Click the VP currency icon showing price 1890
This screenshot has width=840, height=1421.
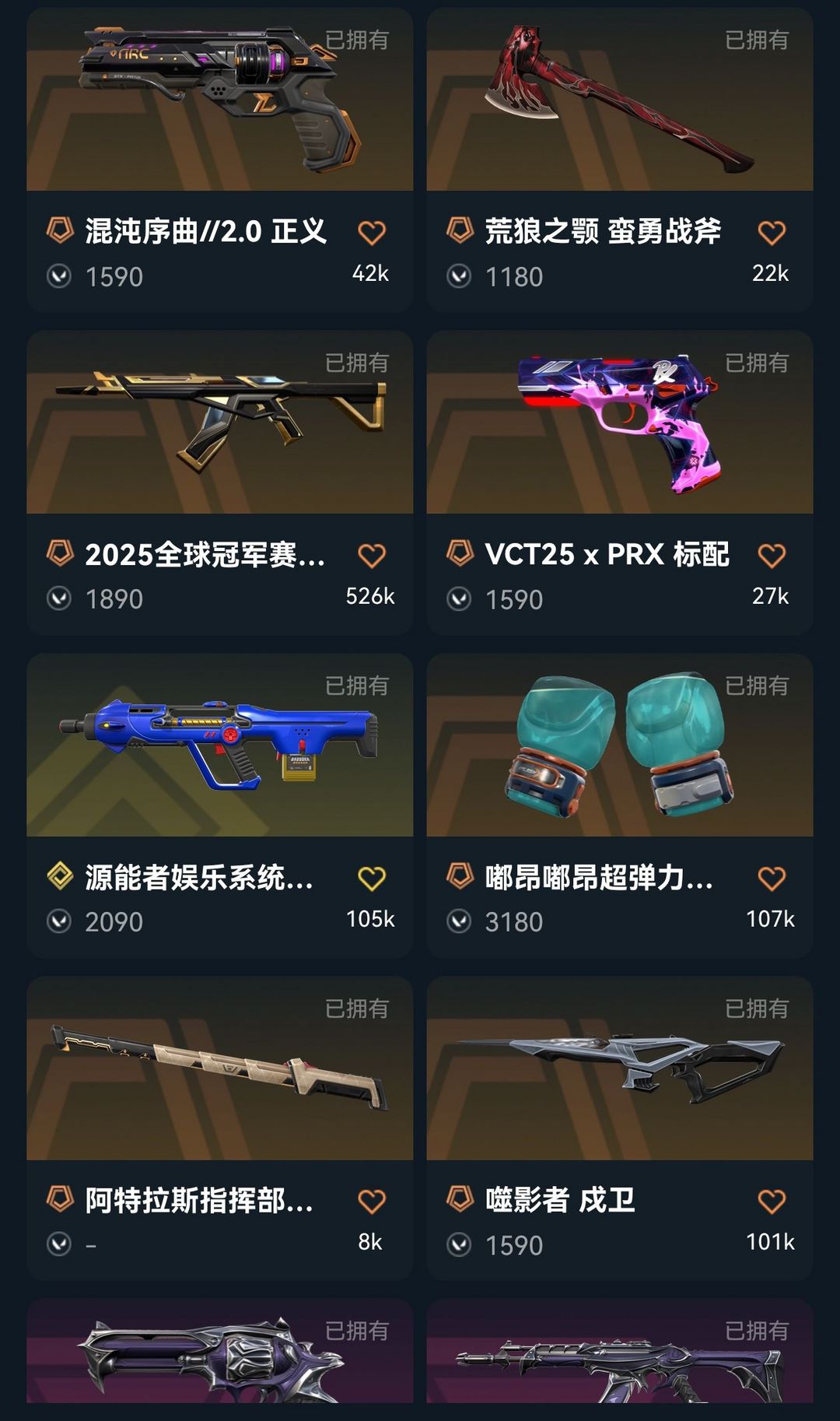(x=60, y=599)
